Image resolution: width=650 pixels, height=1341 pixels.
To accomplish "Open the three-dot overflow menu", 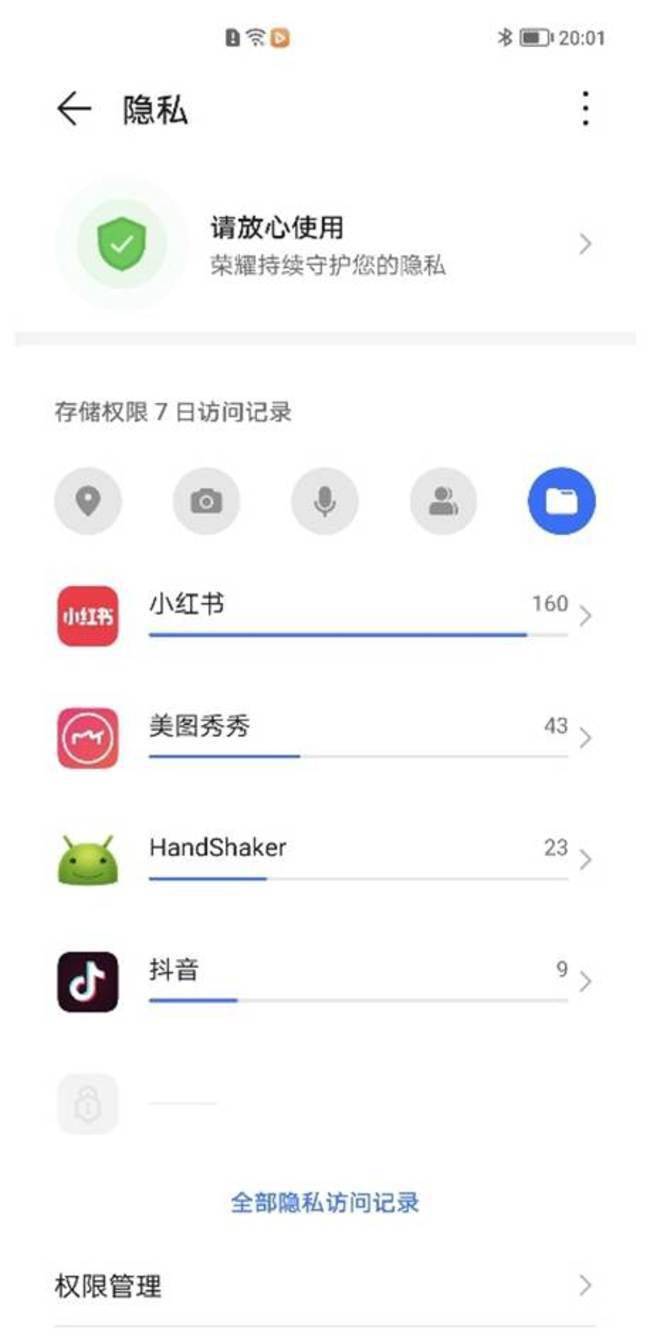I will point(585,108).
